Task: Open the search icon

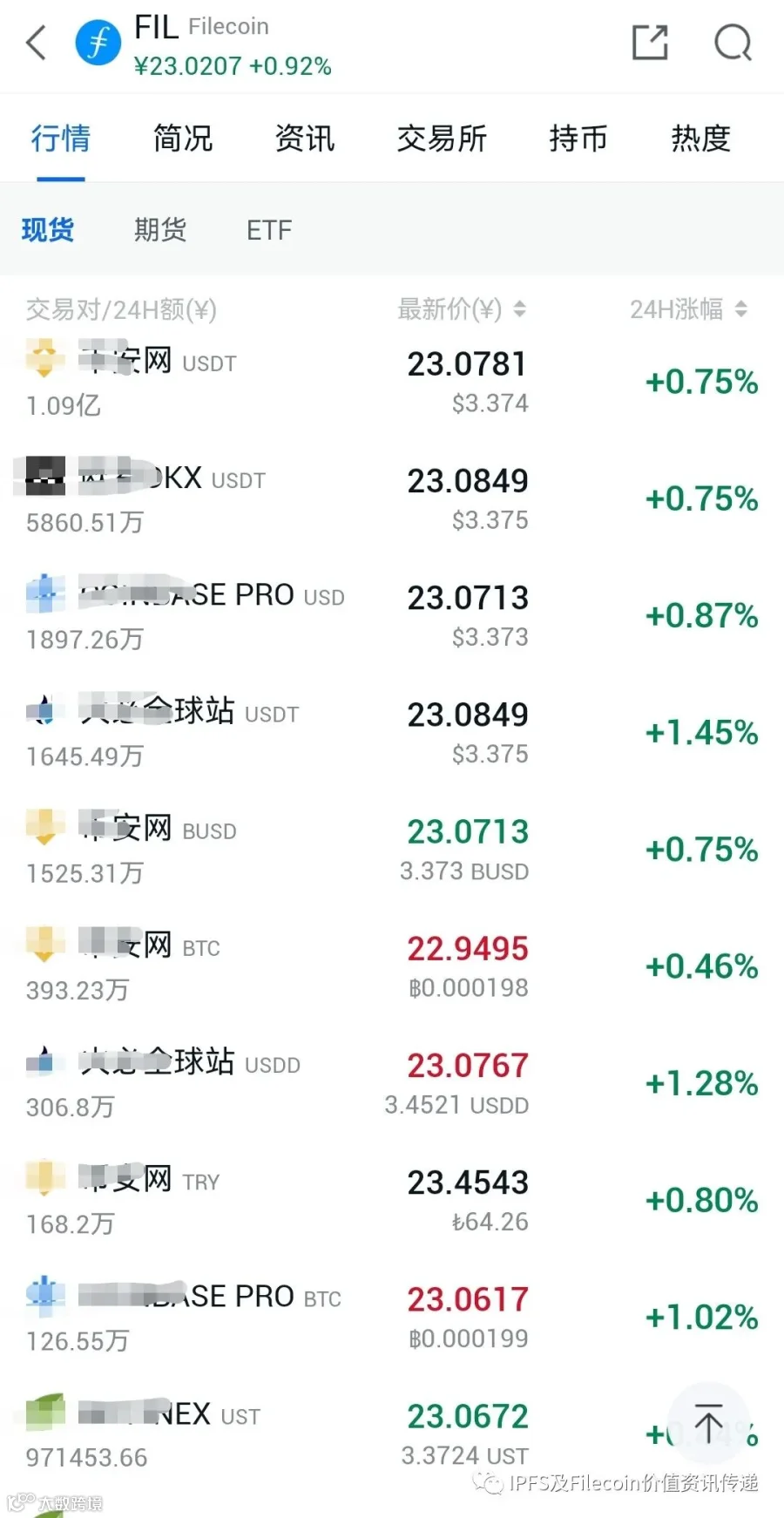Action: (733, 42)
